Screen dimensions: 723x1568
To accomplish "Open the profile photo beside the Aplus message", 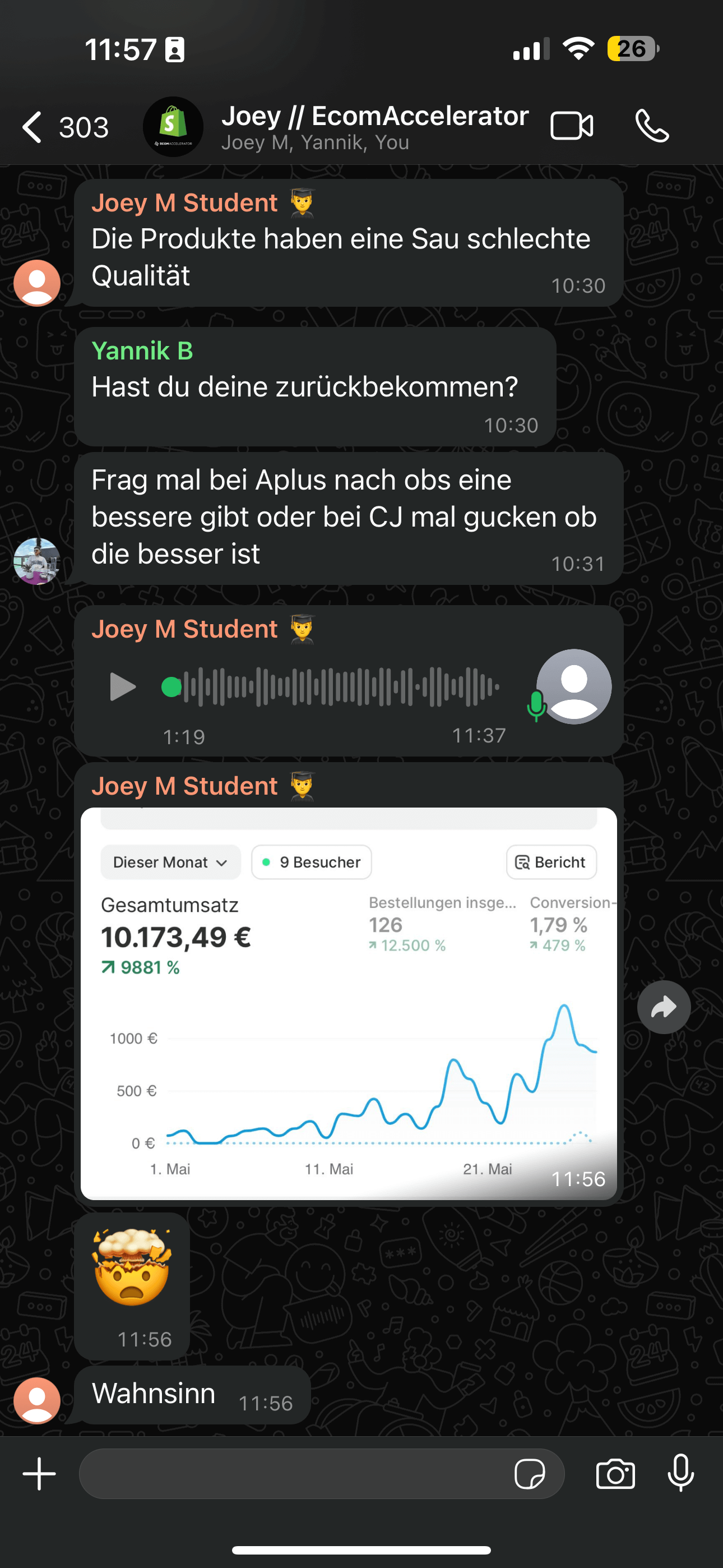I will point(36,561).
